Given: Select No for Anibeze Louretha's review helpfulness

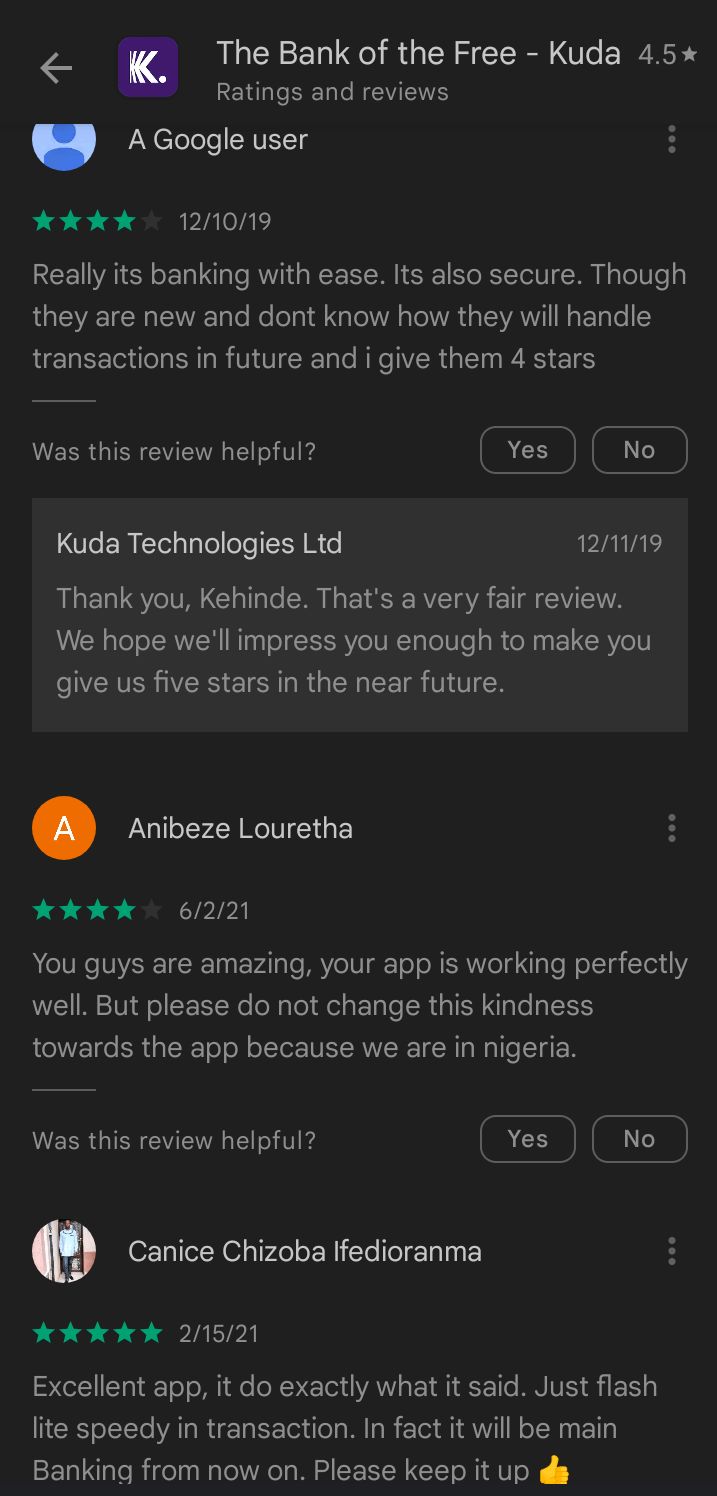Looking at the screenshot, I should point(639,1139).
